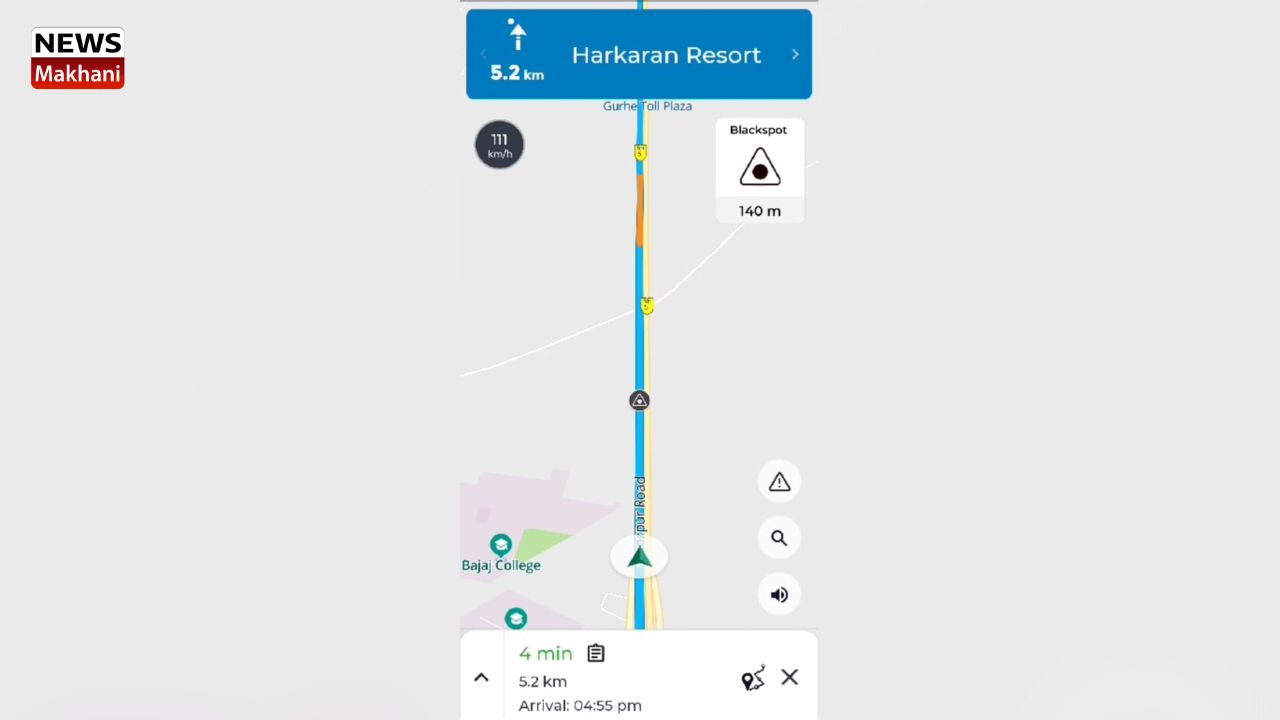Image resolution: width=1280 pixels, height=720 pixels.
Task: Mute voice guidance
Action: (x=779, y=595)
